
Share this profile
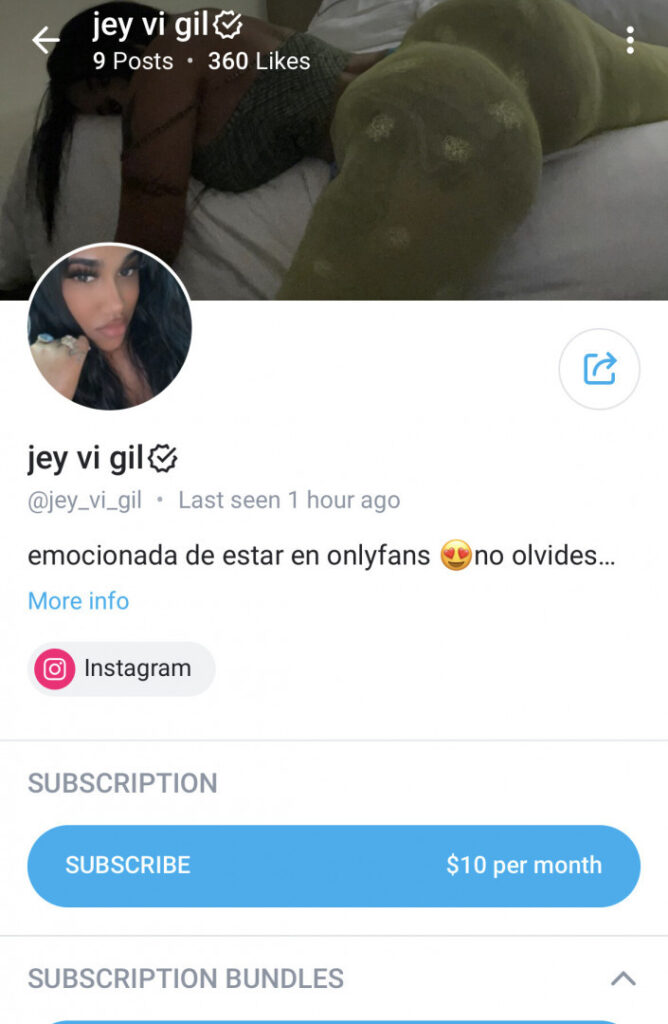[599, 369]
